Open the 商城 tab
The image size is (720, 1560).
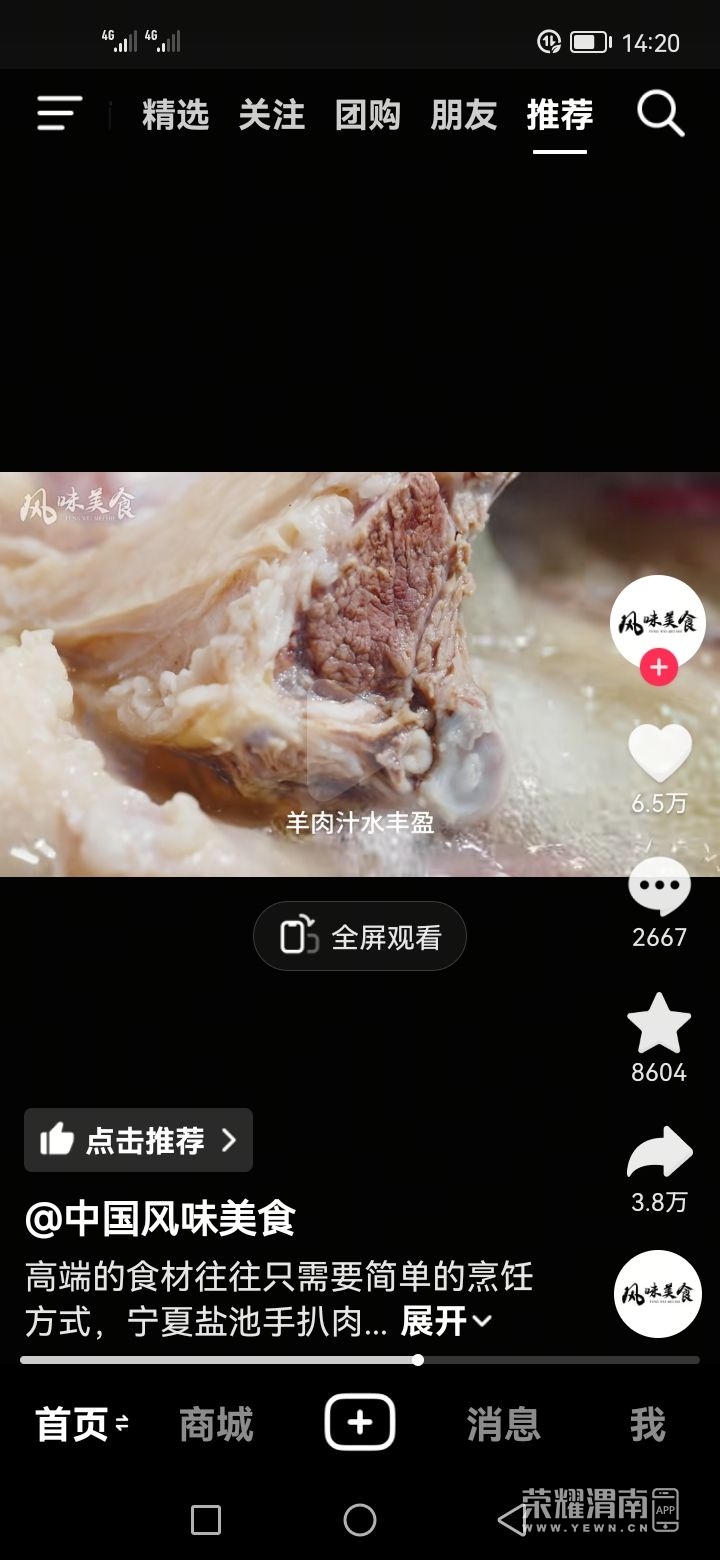click(x=216, y=1424)
